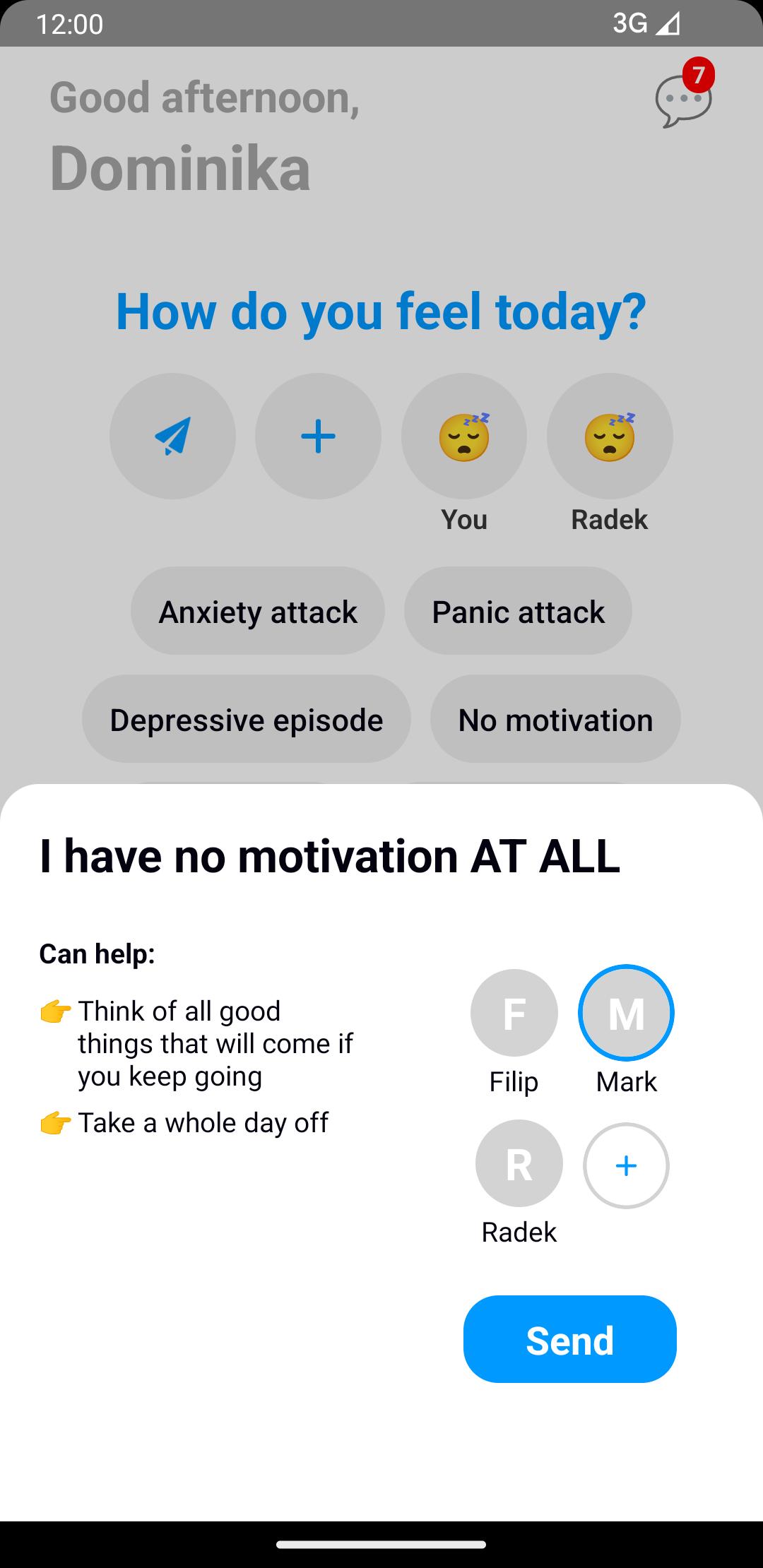Viewport: 763px width, 1568px height.
Task: Open messages with 7 unread badge
Action: (684, 97)
